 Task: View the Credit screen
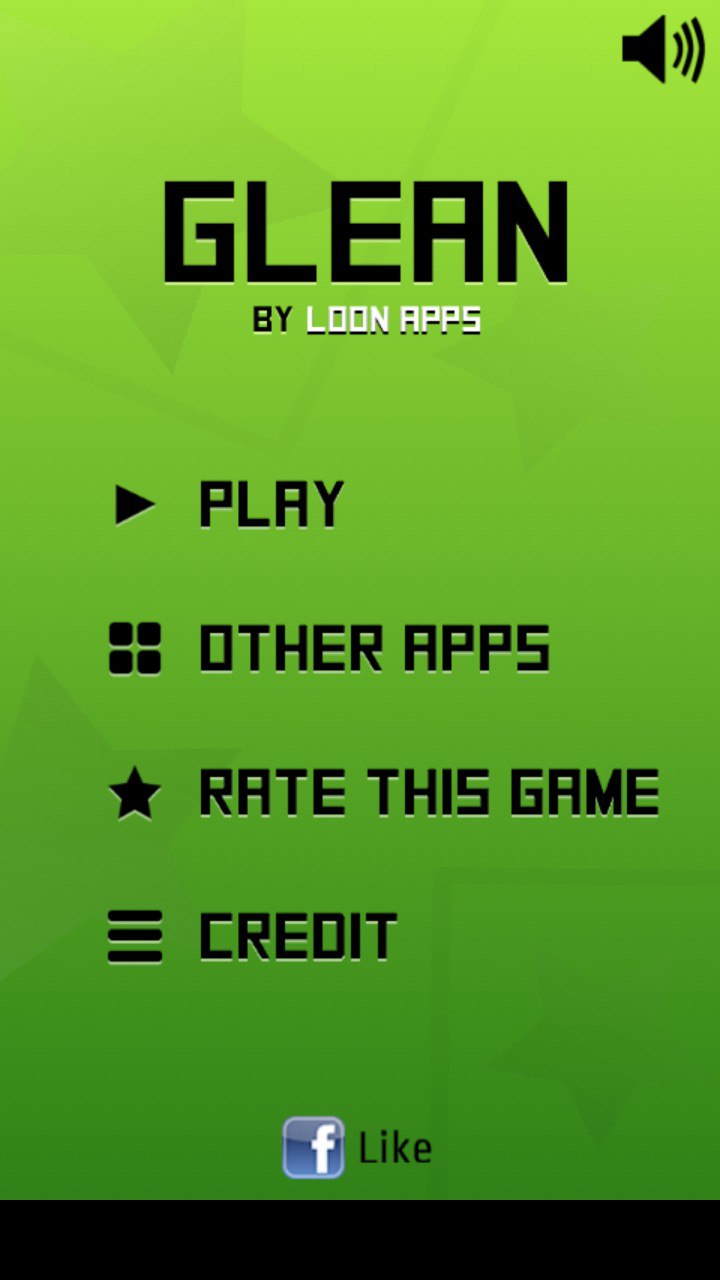[298, 937]
